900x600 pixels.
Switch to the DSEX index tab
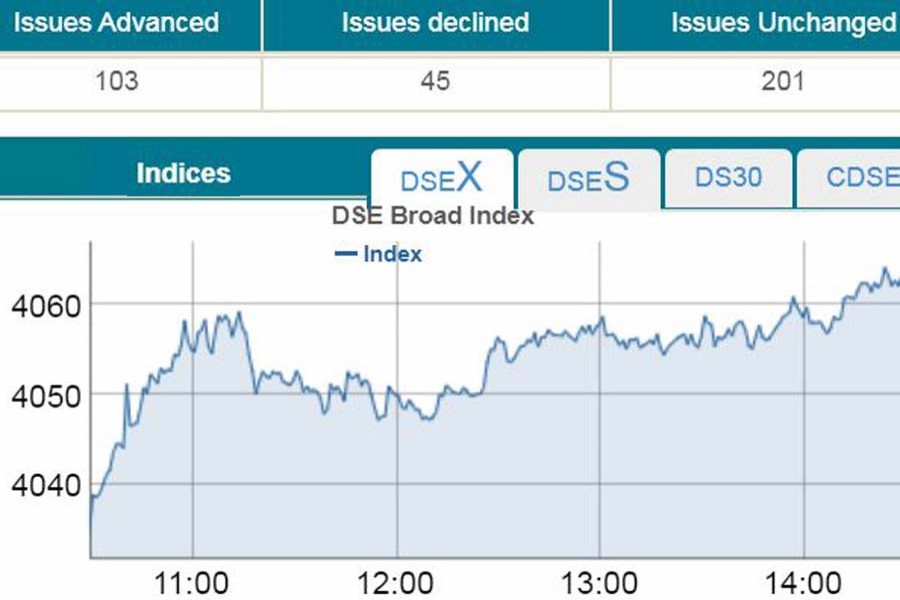pyautogui.click(x=442, y=179)
